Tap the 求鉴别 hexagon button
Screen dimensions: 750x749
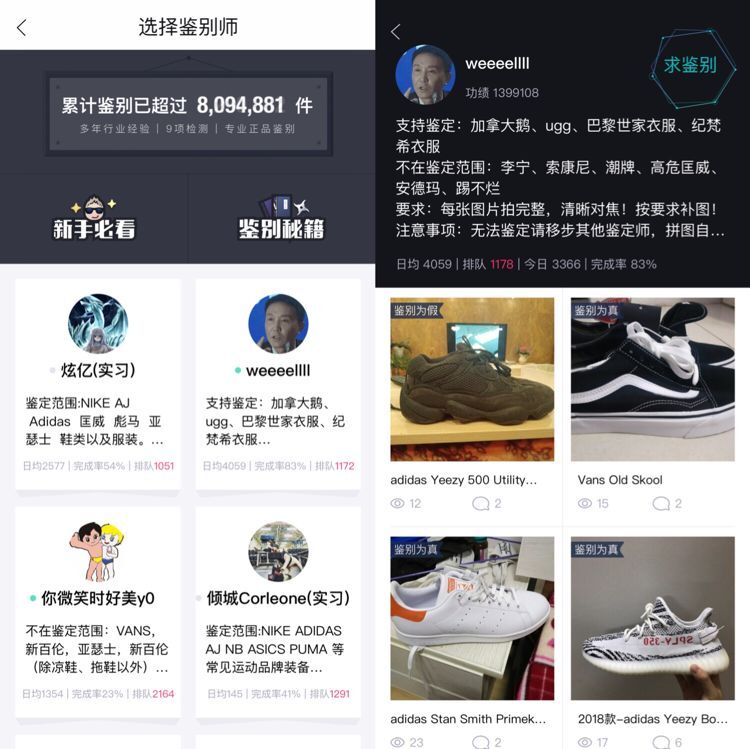pyautogui.click(x=690, y=66)
